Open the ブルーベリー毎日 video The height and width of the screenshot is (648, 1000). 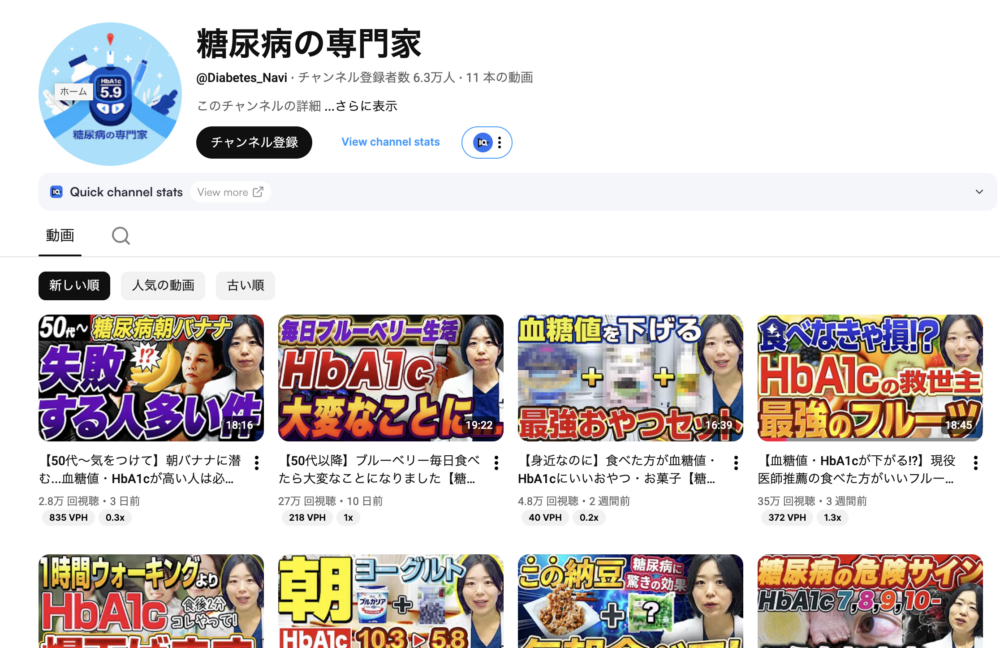coord(390,378)
